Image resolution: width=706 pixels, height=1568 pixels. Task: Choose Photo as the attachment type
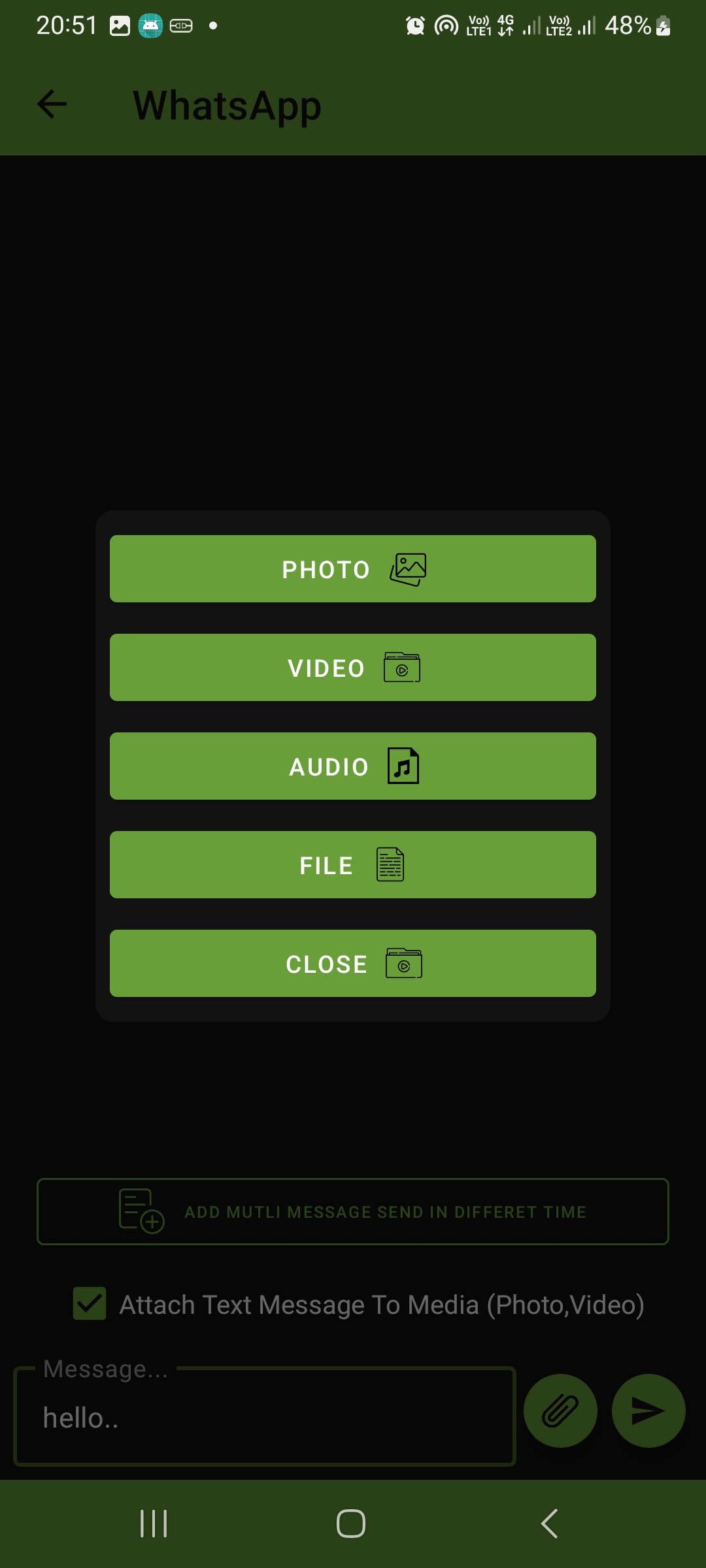[353, 569]
